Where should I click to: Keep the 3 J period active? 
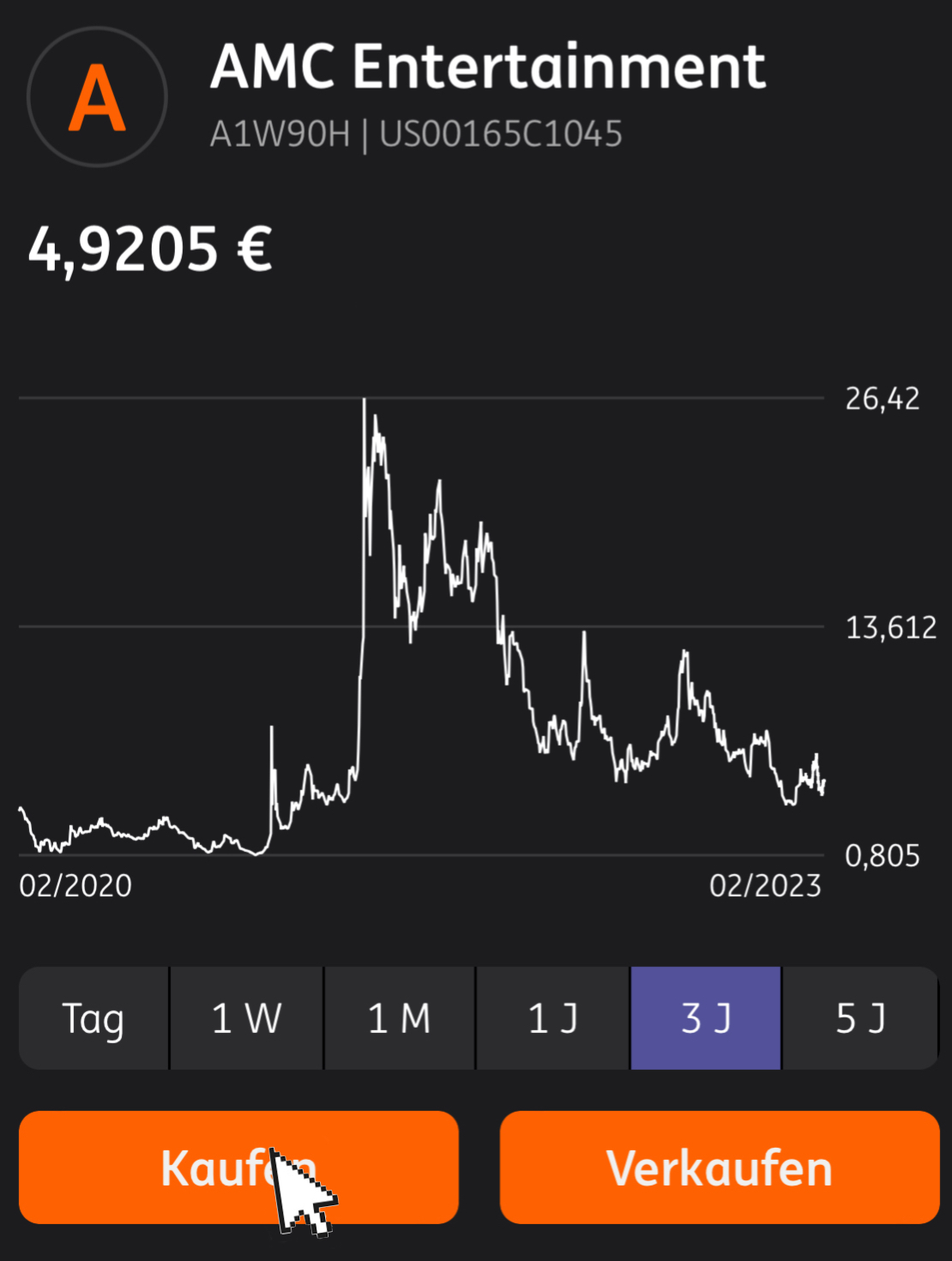click(705, 1018)
